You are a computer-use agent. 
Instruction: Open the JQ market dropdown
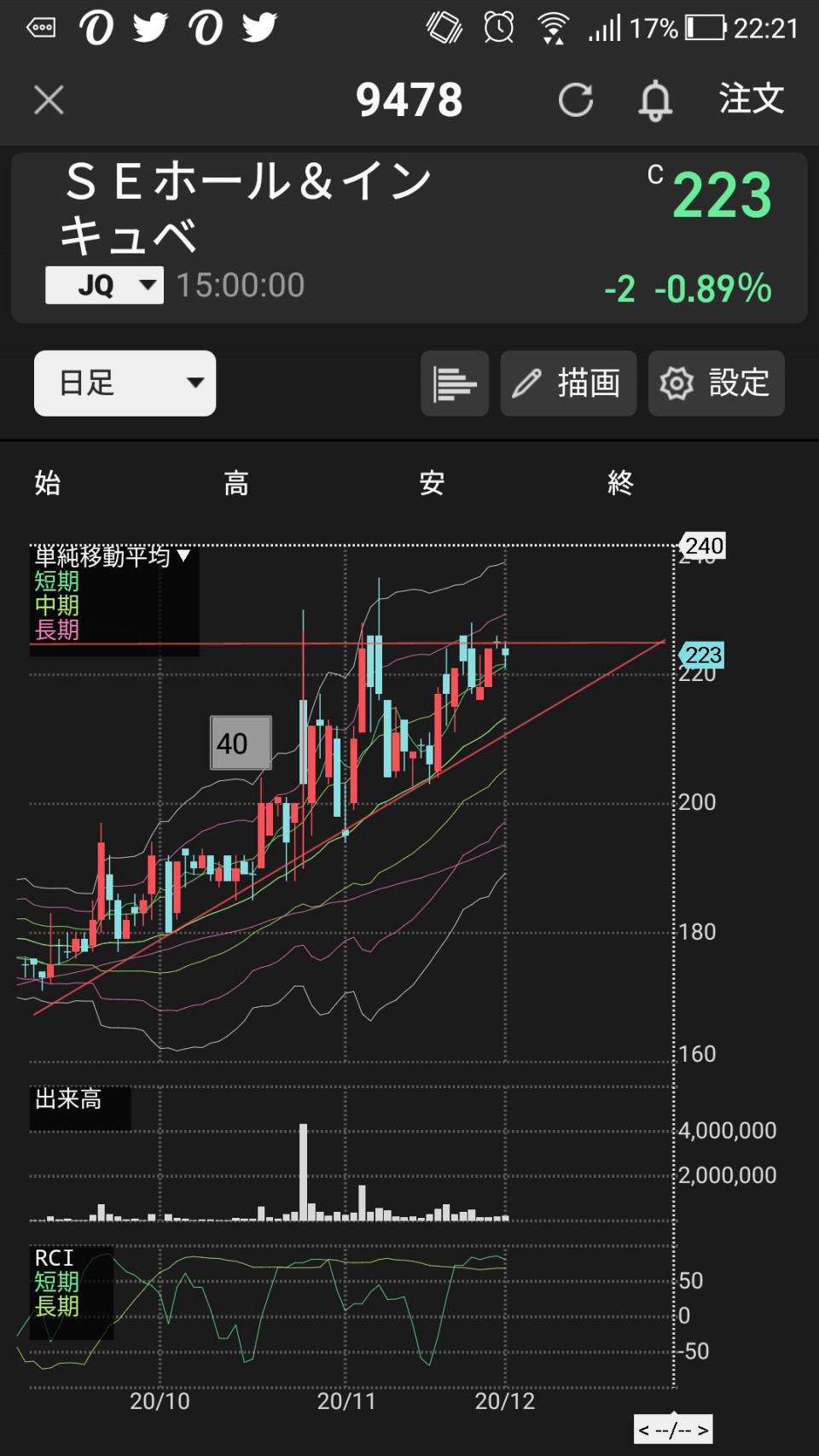click(104, 285)
